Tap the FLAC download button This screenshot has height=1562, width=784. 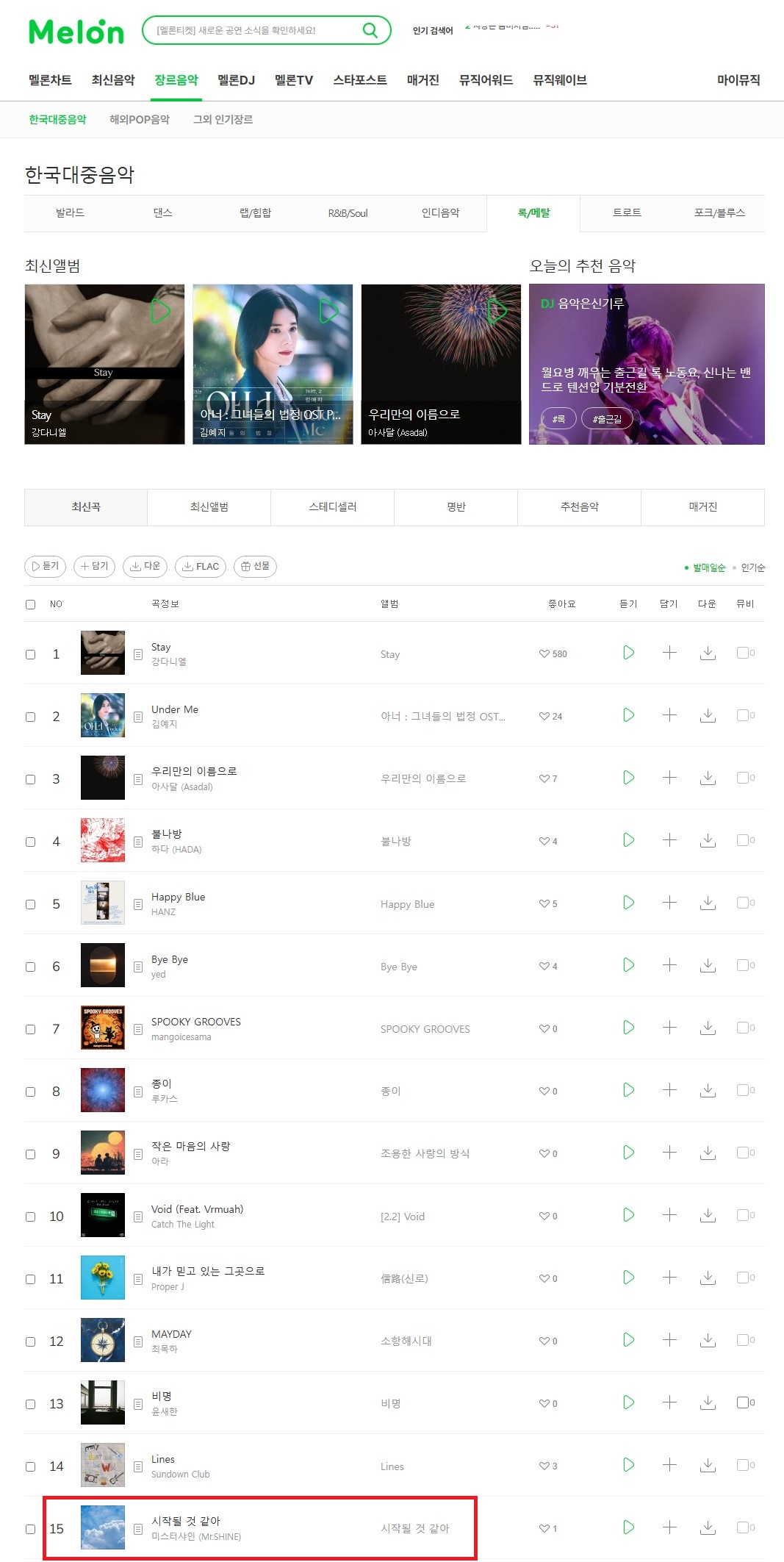click(x=201, y=567)
